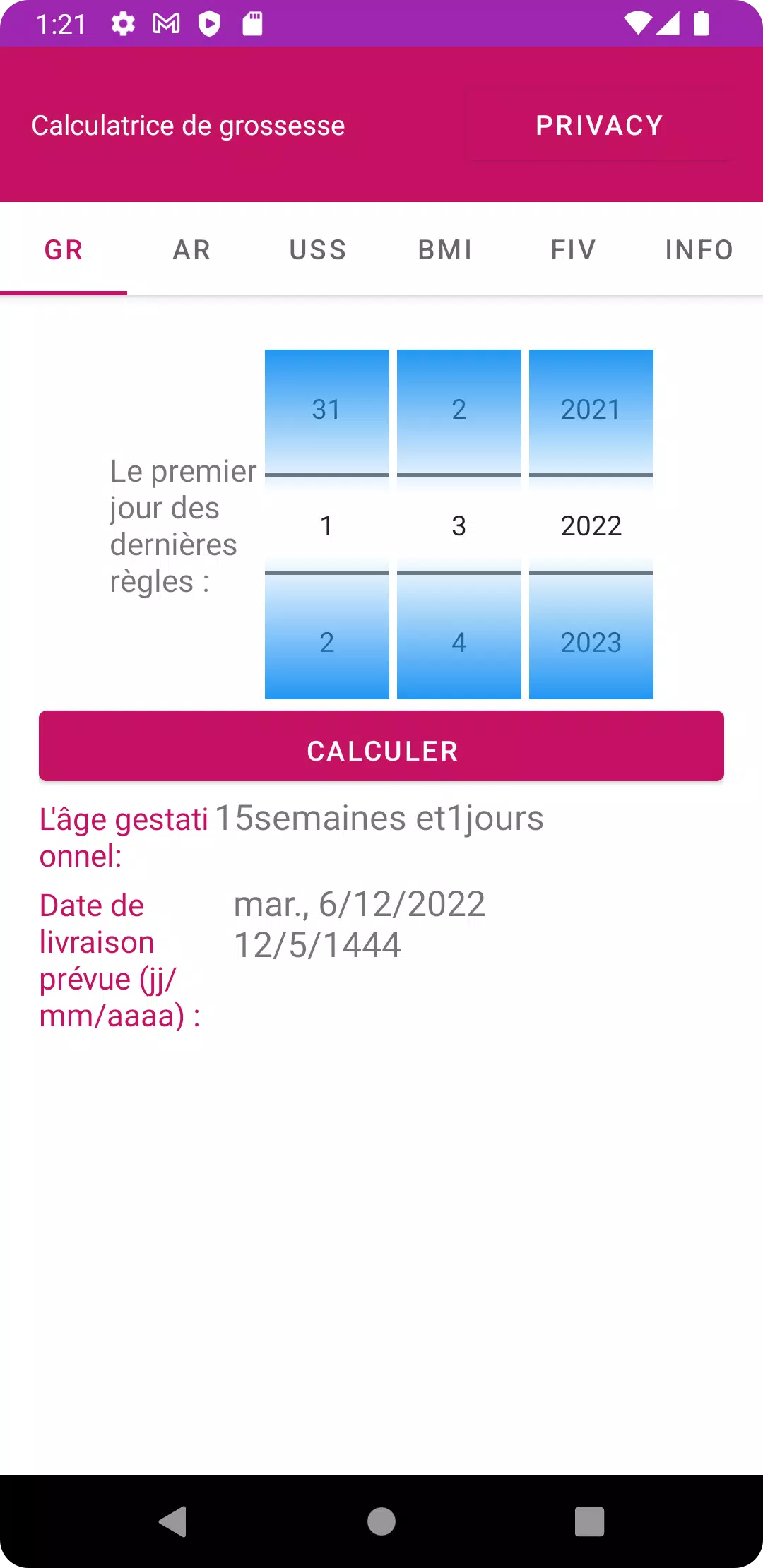The height and width of the screenshot is (1568, 763).
Task: Go to the FIV tab
Action: point(573,249)
